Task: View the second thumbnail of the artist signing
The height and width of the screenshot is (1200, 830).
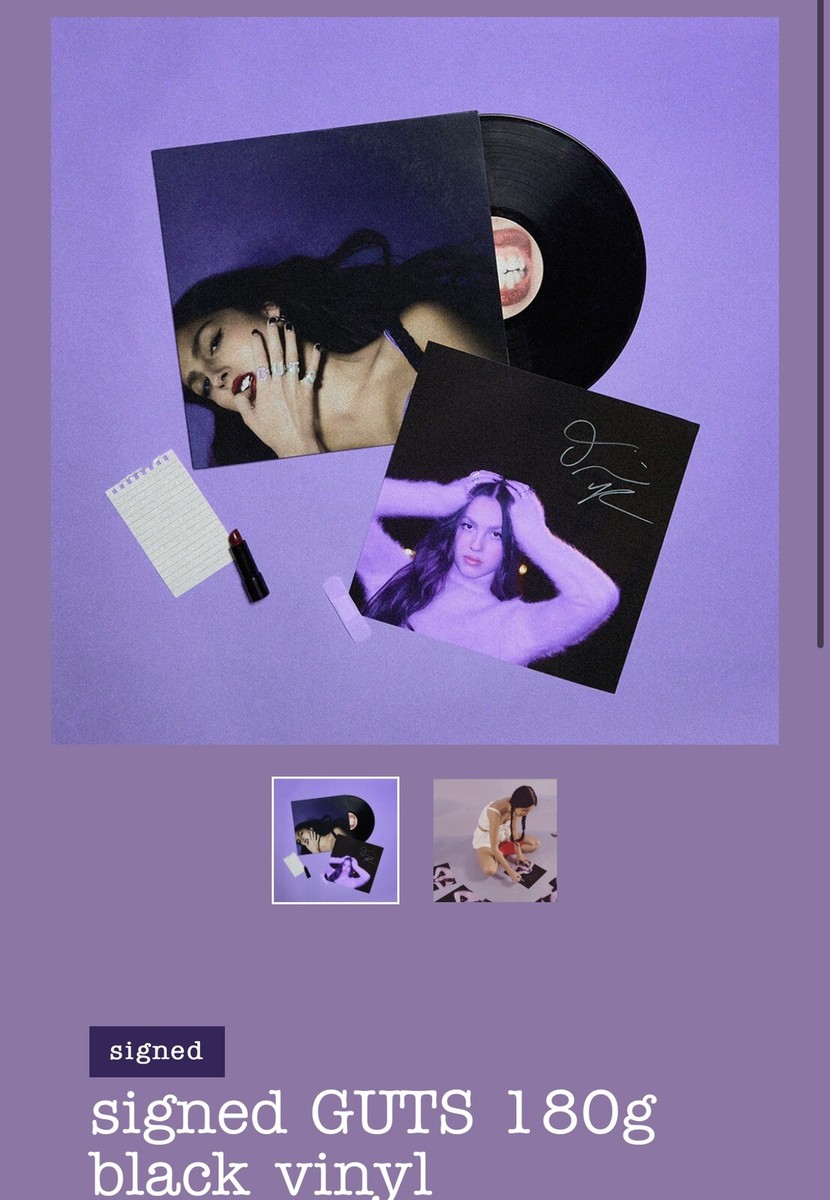Action: [x=495, y=840]
